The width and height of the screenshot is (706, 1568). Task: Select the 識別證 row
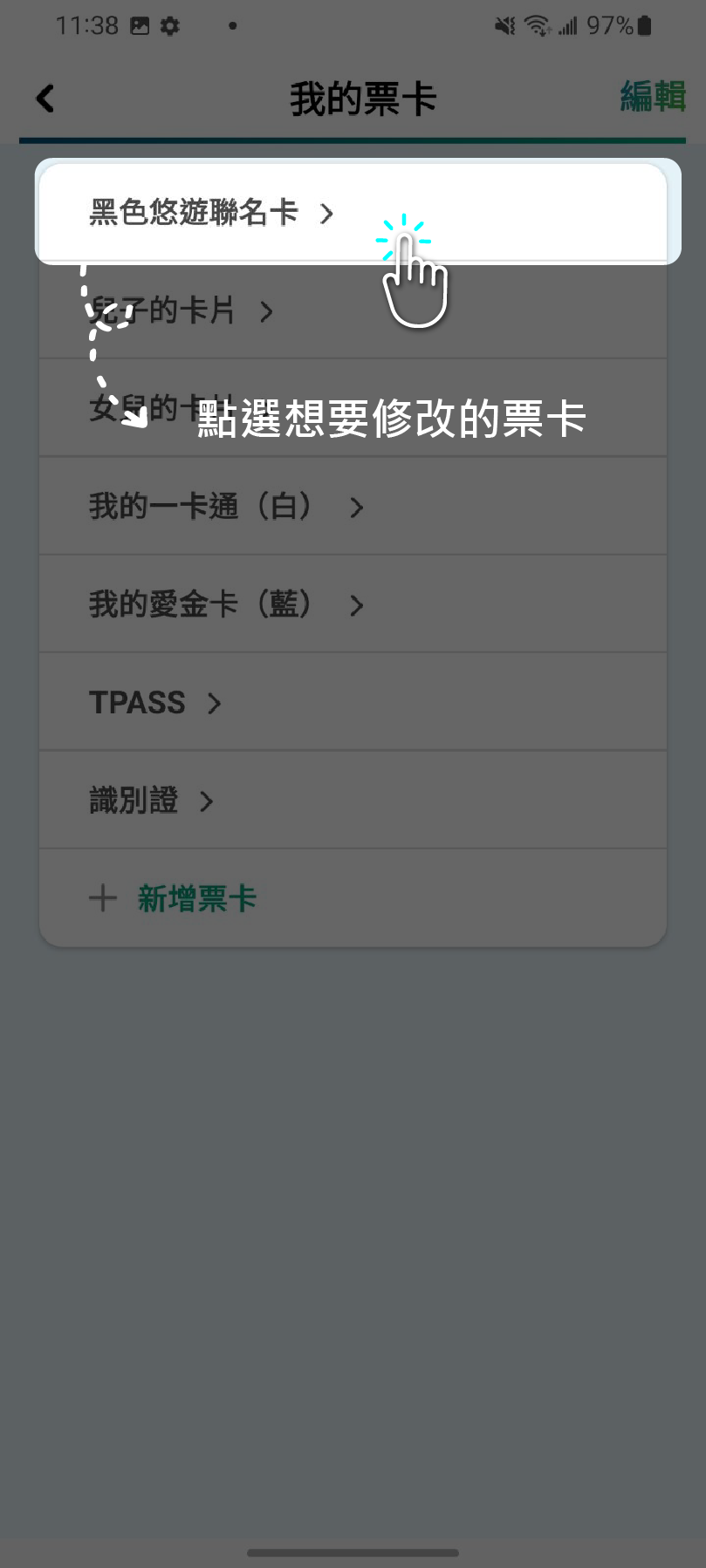[353, 800]
